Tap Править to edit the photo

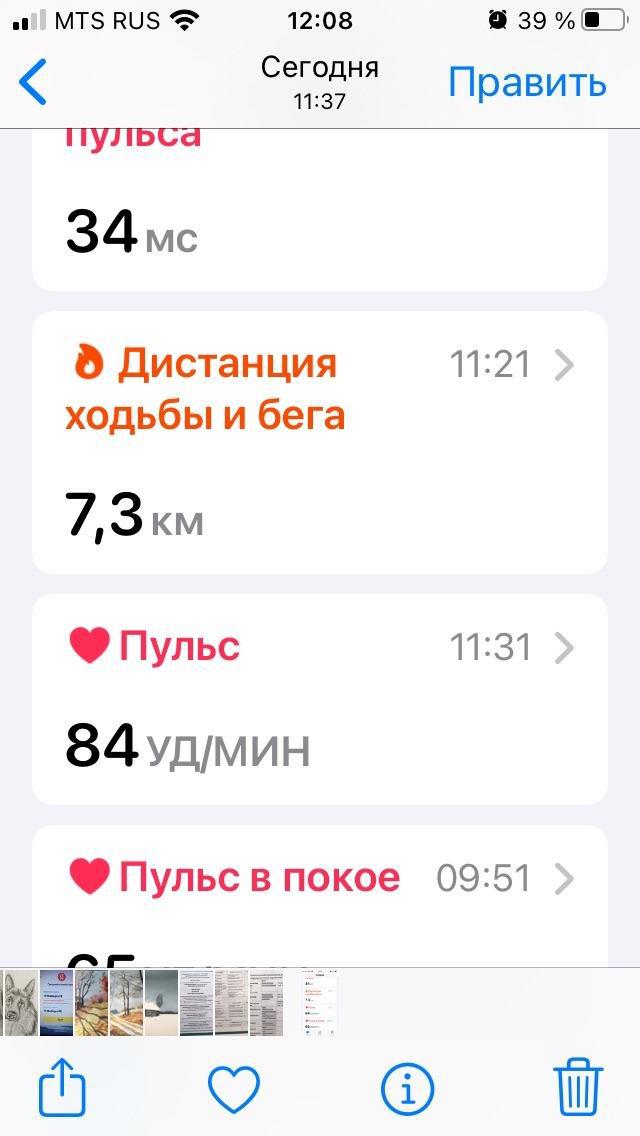point(527,82)
